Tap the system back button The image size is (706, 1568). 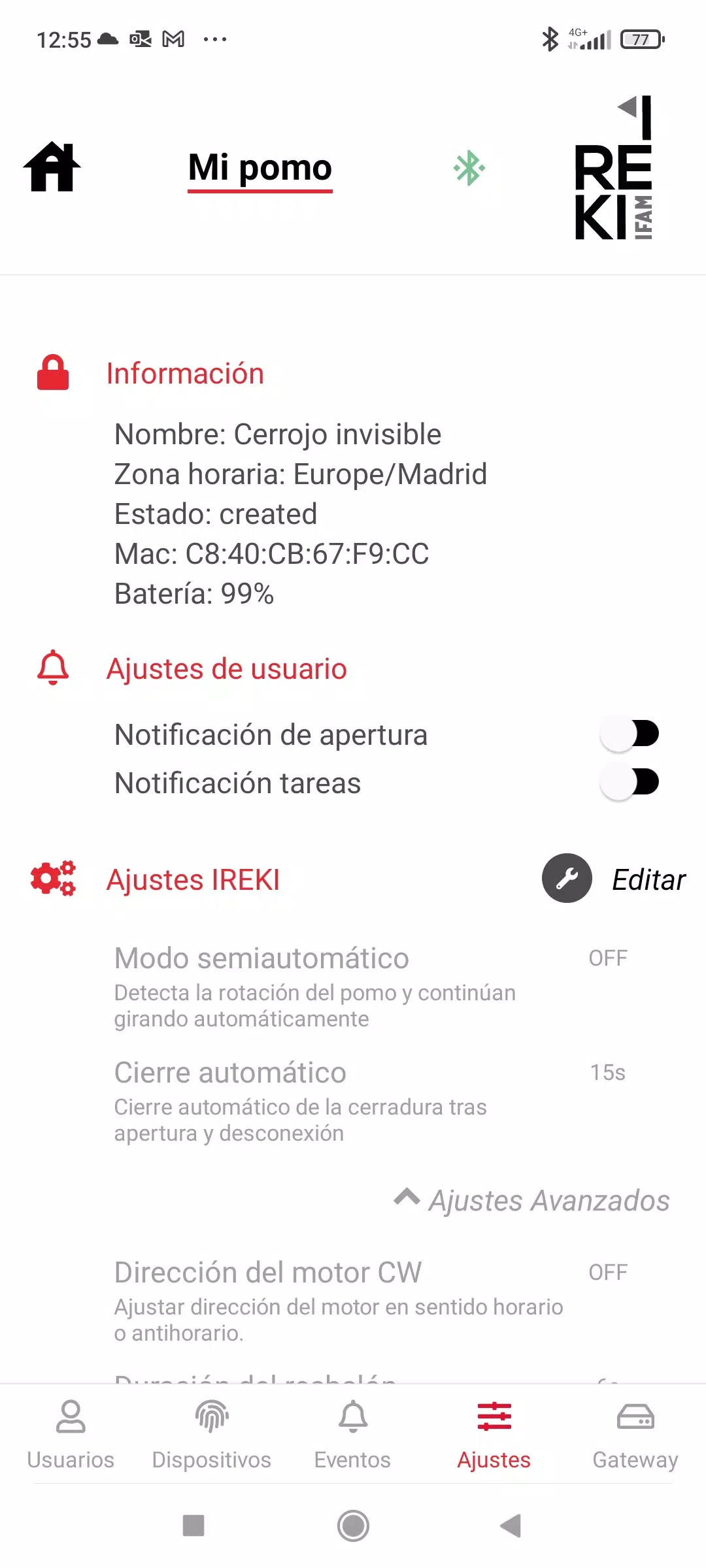511,1526
